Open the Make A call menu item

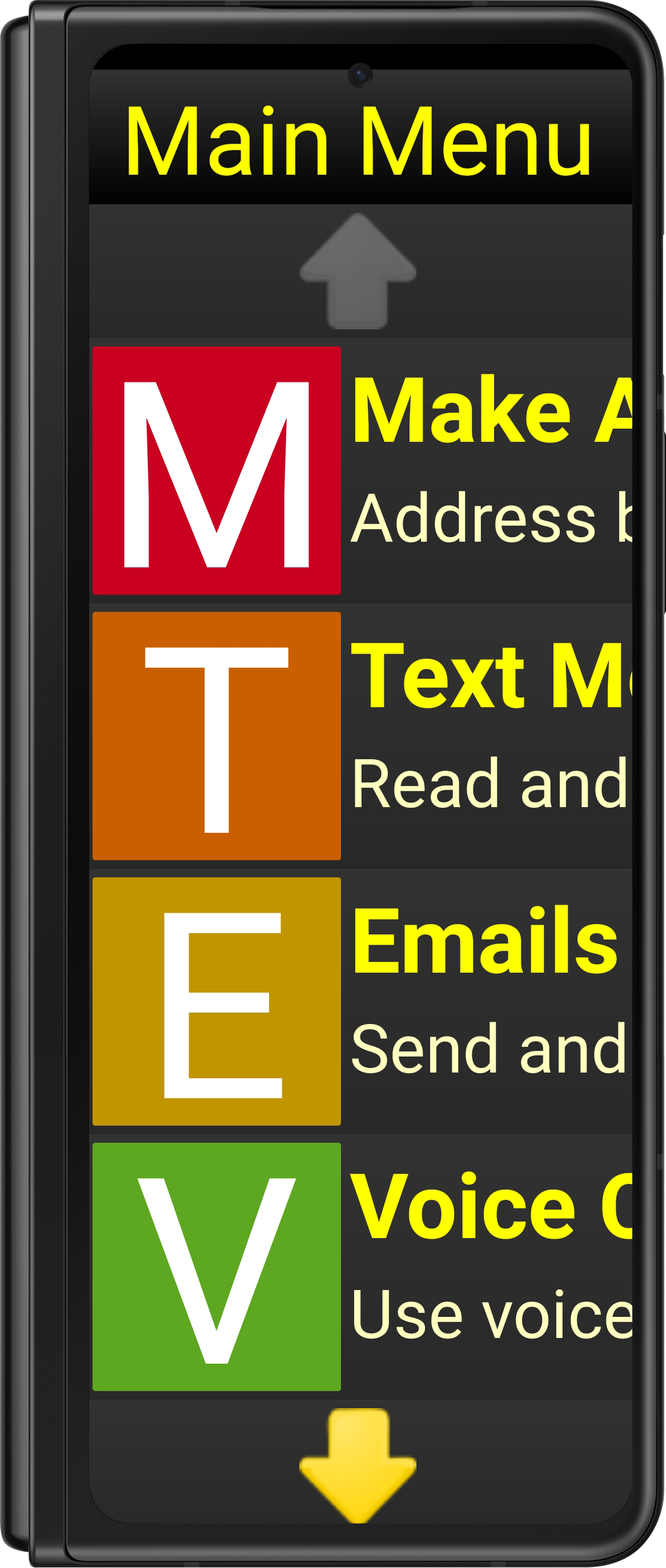[x=362, y=470]
